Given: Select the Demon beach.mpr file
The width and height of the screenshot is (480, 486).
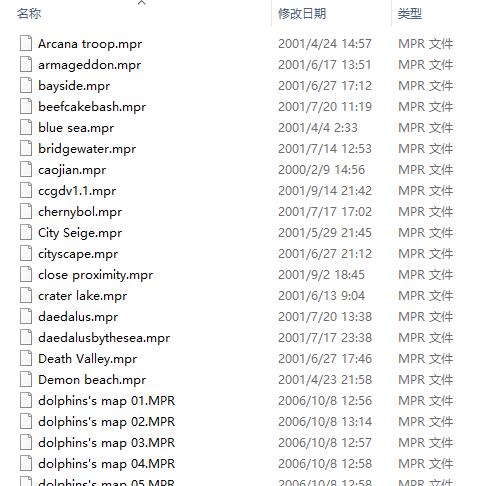Looking at the screenshot, I should 92,380.
